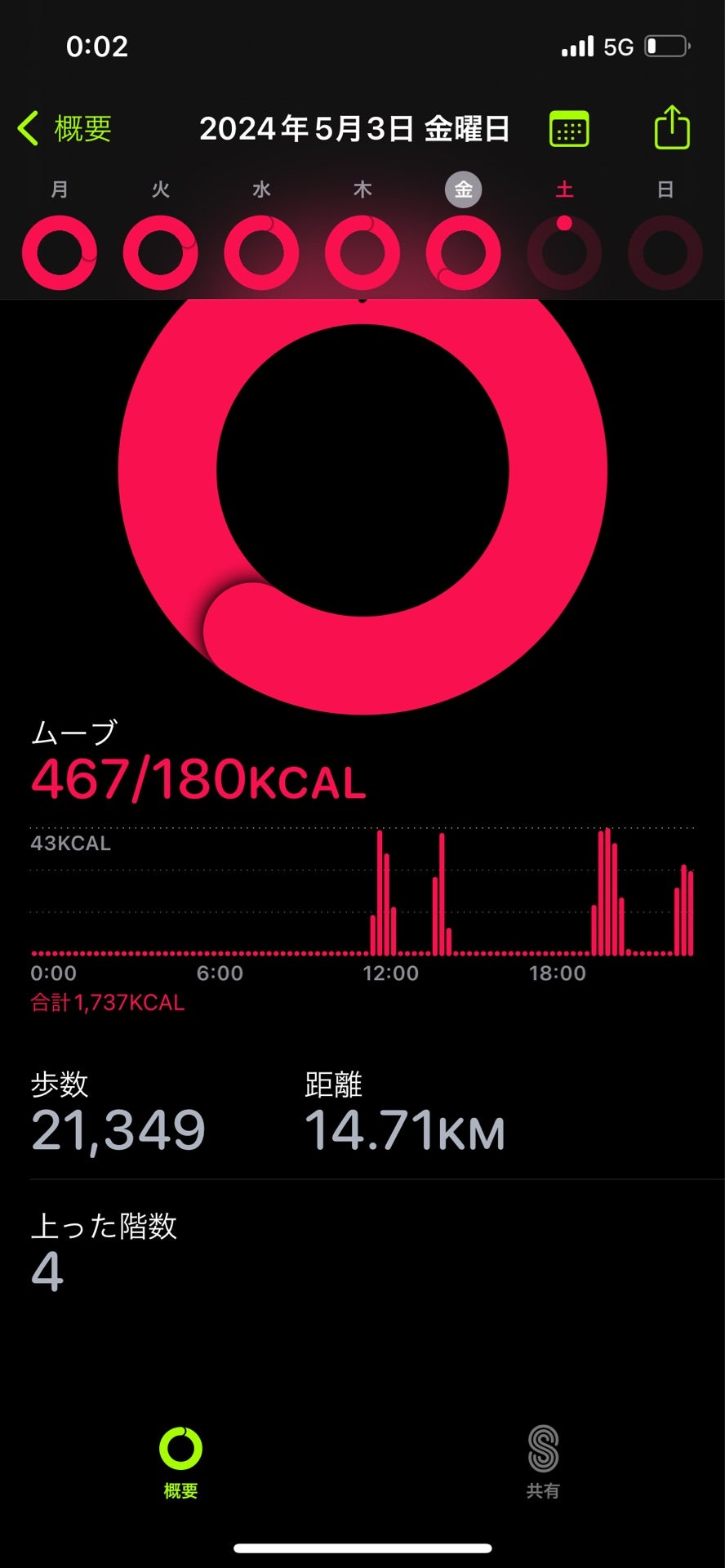Show Thursday's activity ring

click(x=362, y=252)
